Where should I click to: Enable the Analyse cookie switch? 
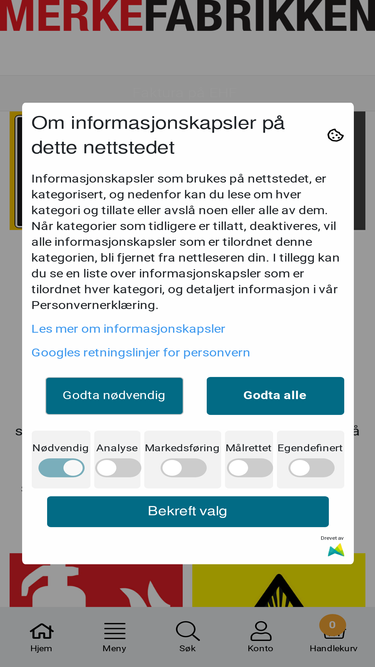(x=118, y=468)
